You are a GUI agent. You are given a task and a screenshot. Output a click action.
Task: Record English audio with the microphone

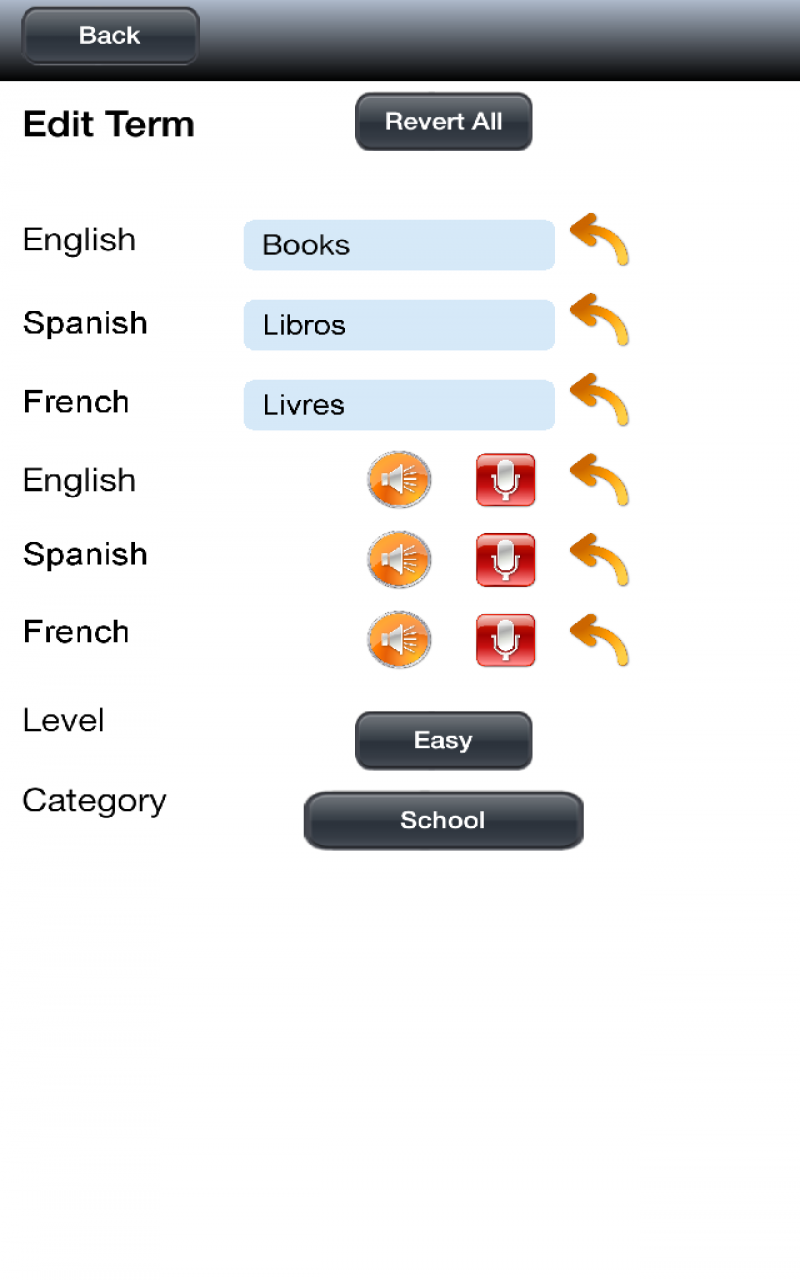point(505,480)
